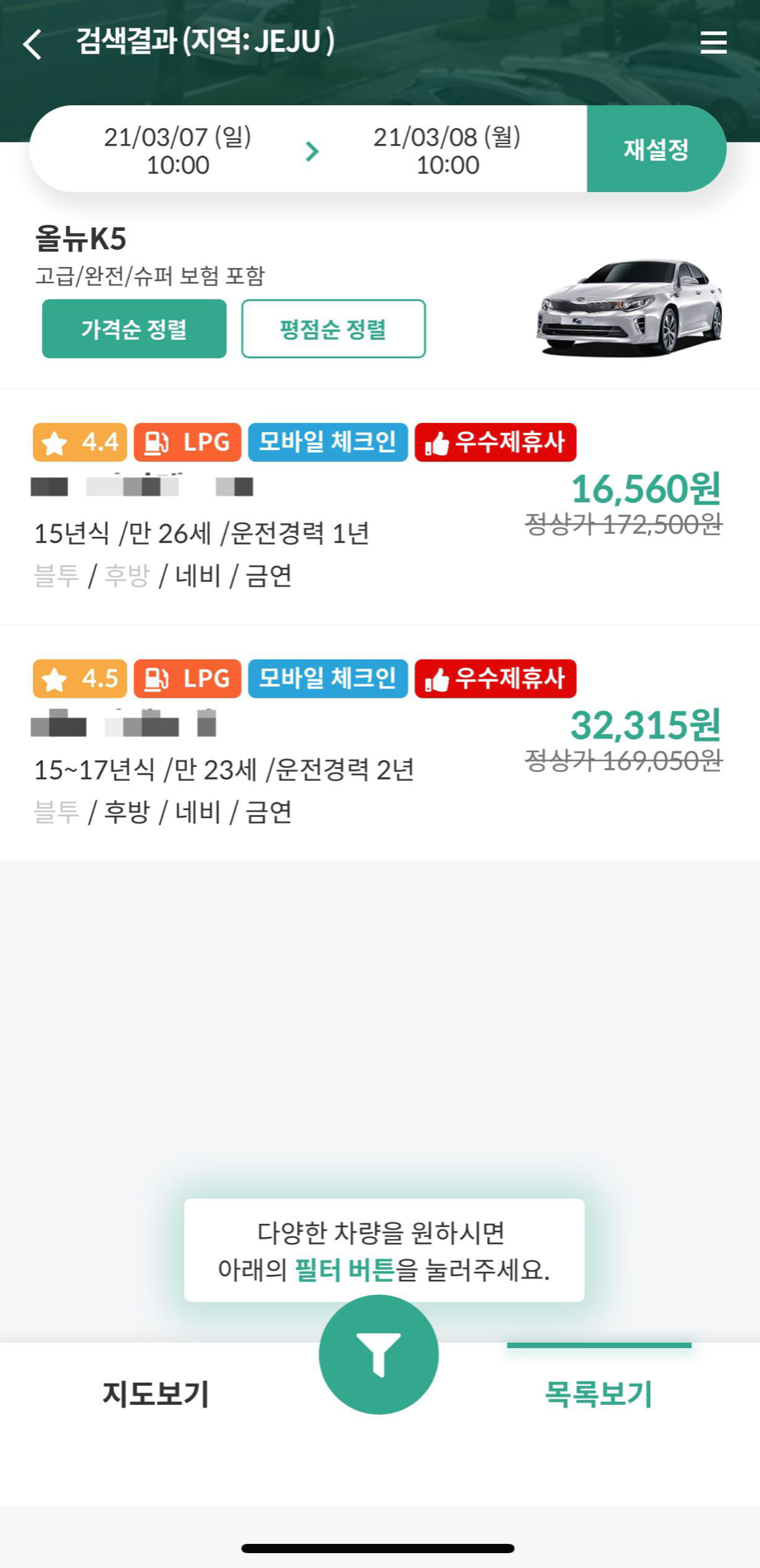Sort results by 가격순 정렬
The height and width of the screenshot is (1568, 760).
[134, 329]
